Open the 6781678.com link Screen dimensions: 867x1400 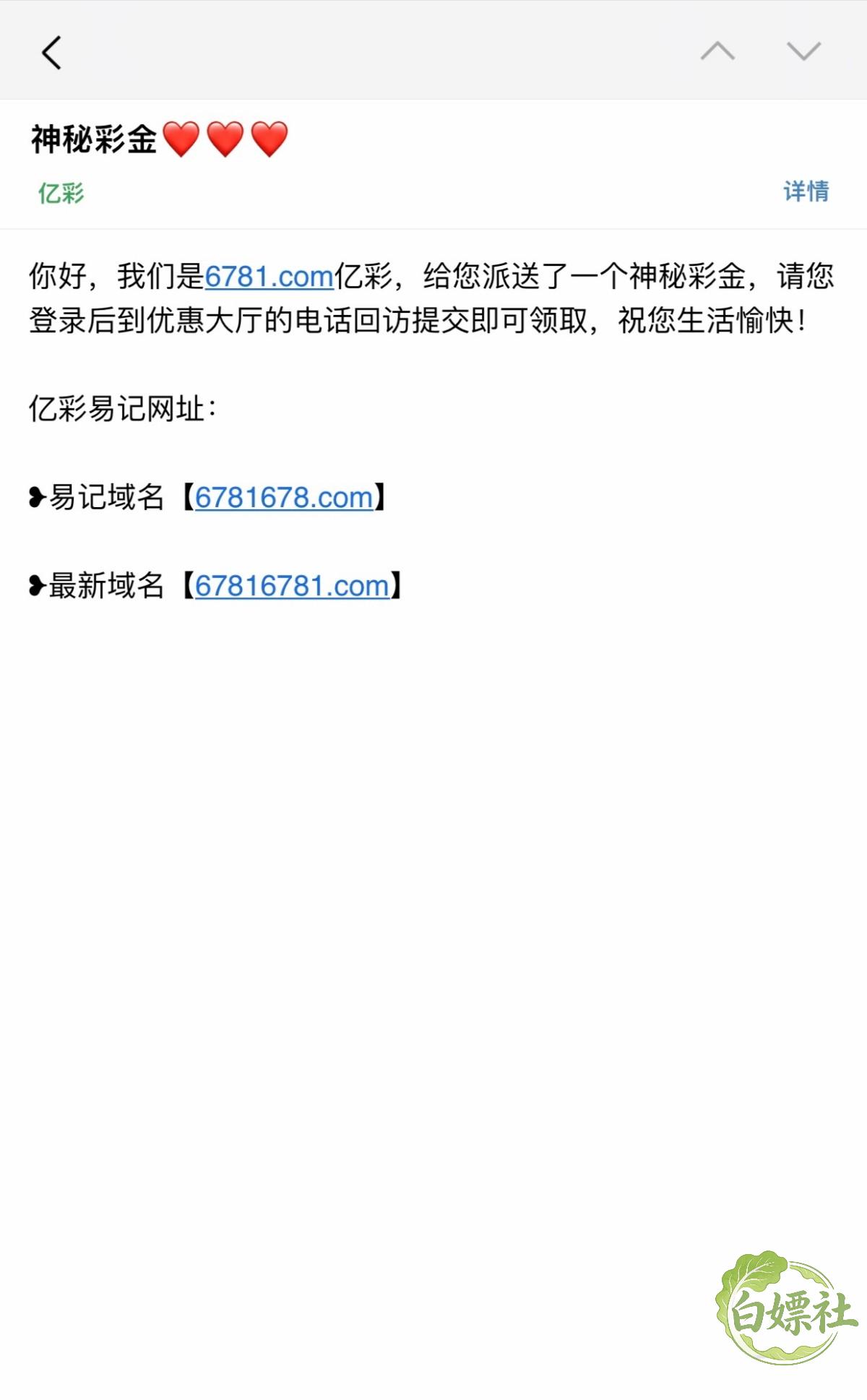click(x=284, y=498)
